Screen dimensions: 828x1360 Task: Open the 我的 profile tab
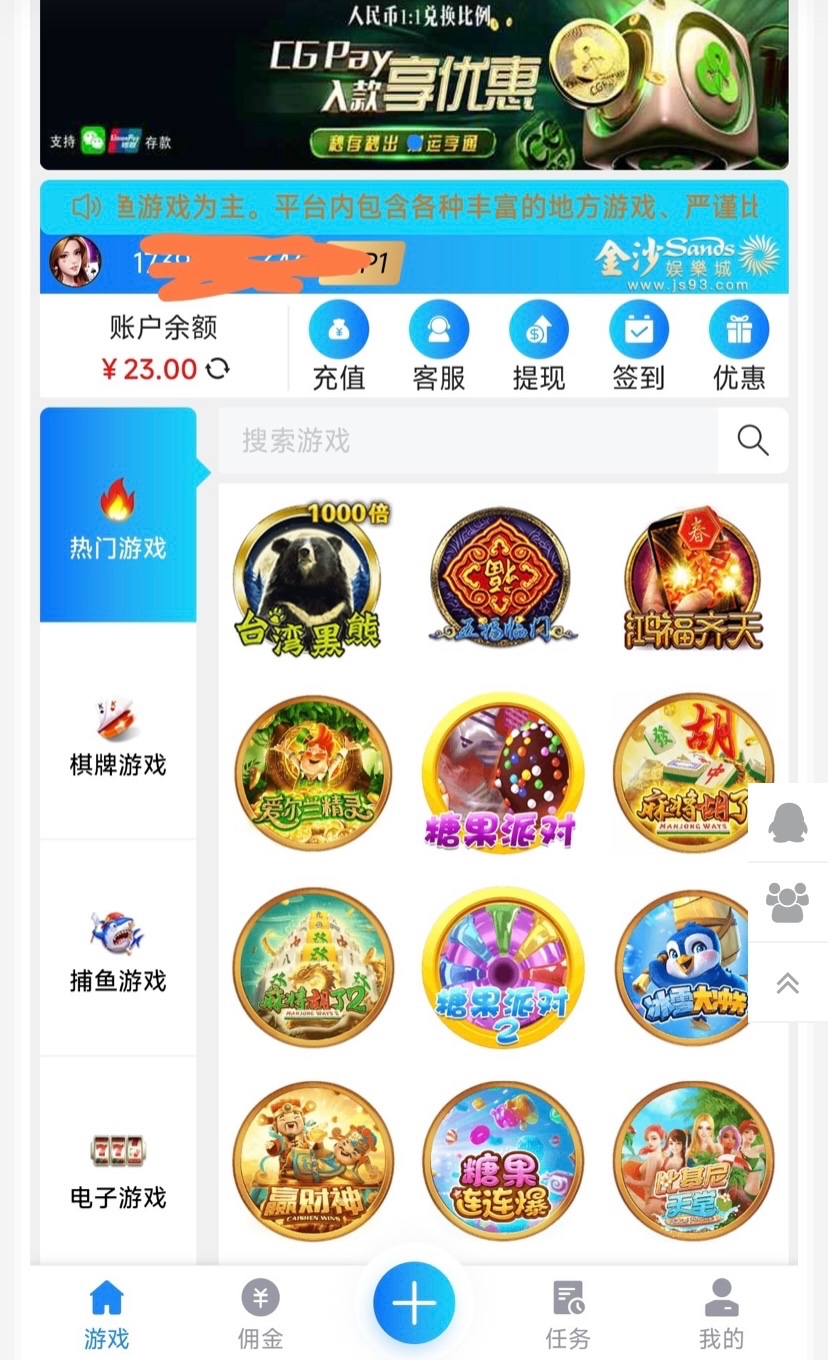[x=721, y=1313]
